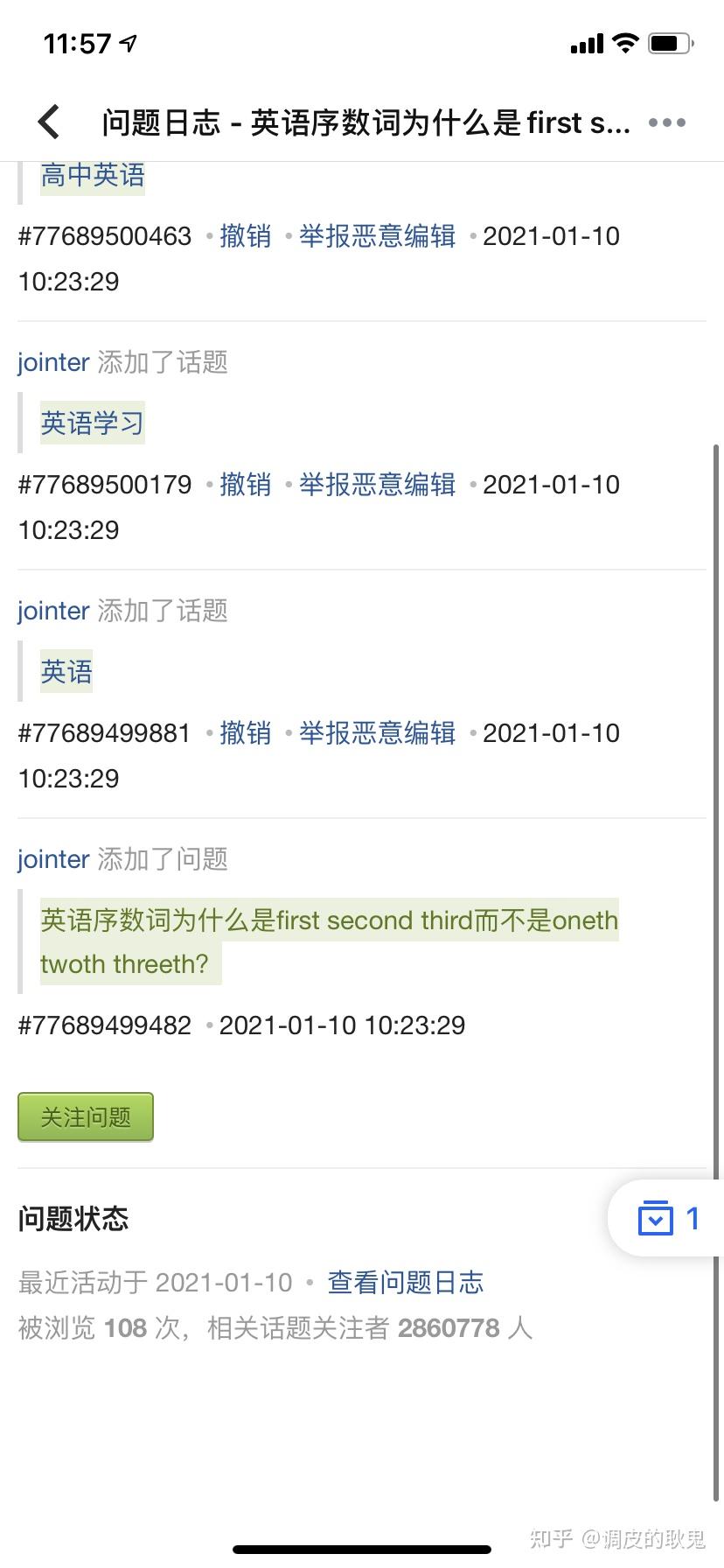Image resolution: width=724 pixels, height=1568 pixels.
Task: Open the 英语 topic tag
Action: [66, 670]
